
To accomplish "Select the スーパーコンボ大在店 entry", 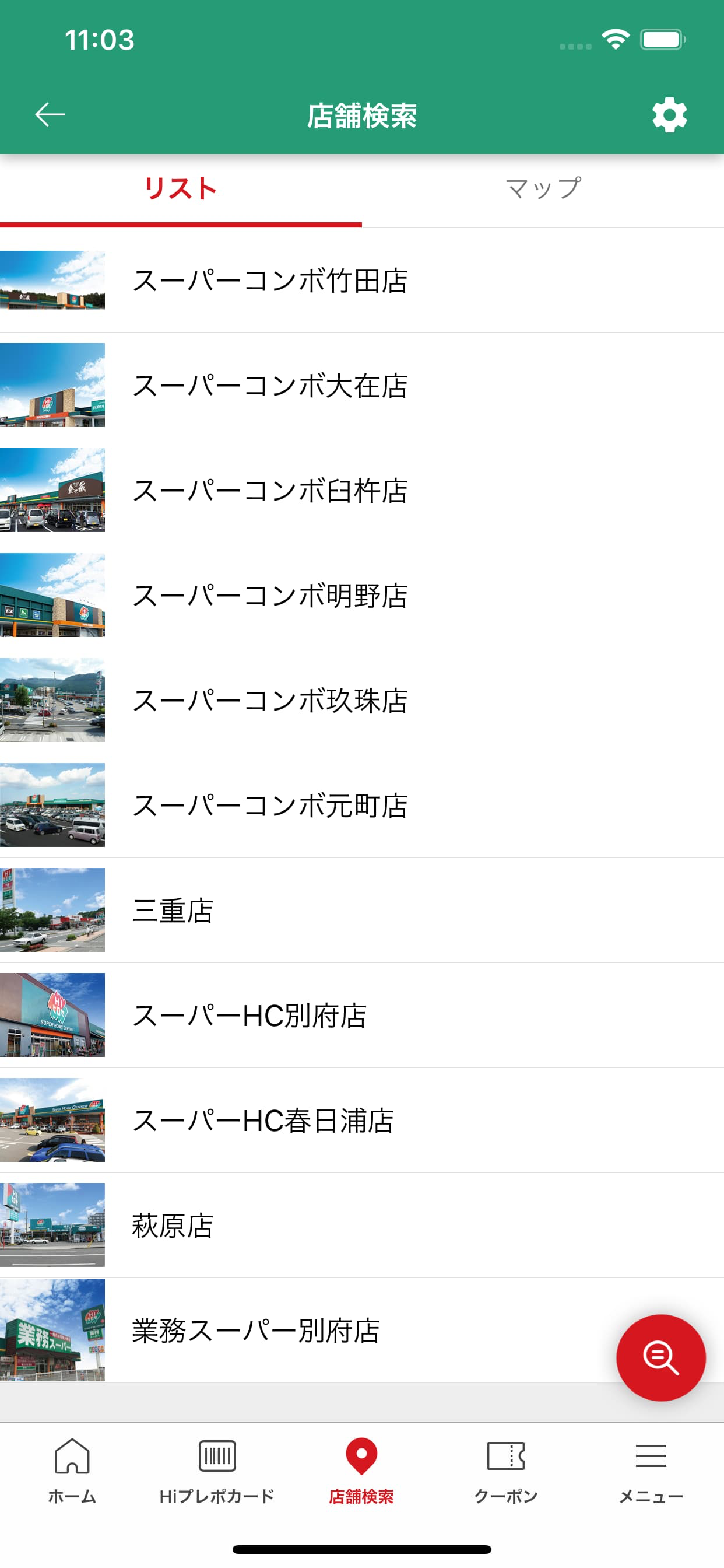I will [x=272, y=386].
